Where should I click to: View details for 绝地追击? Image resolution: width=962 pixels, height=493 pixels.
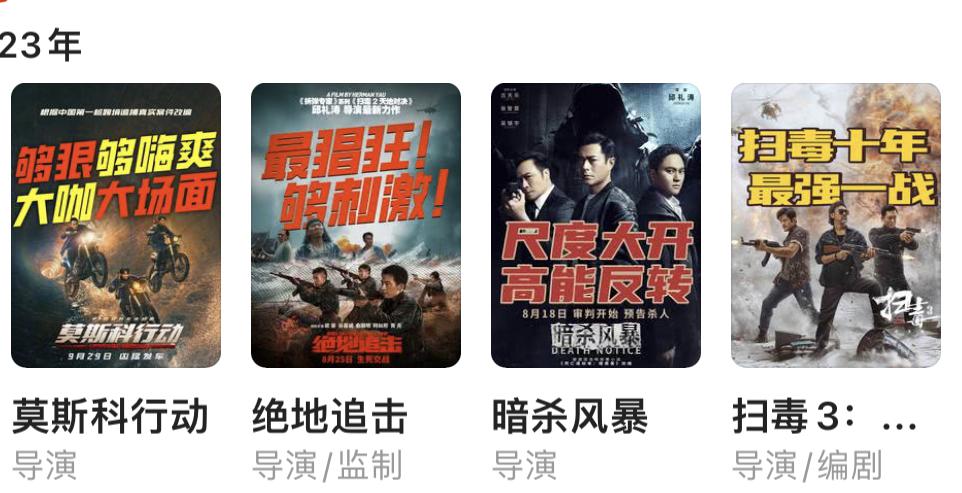coord(356,226)
